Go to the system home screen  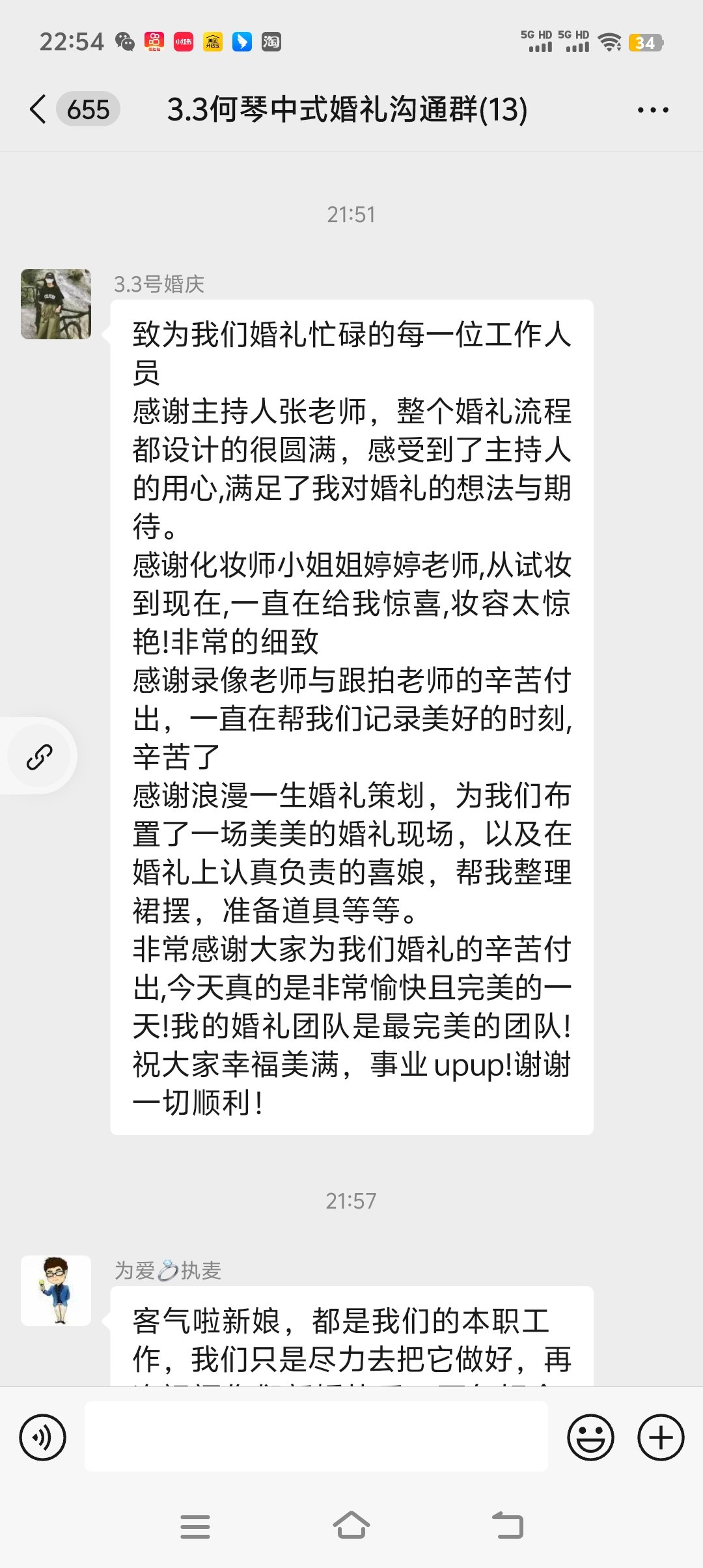pos(351,1526)
